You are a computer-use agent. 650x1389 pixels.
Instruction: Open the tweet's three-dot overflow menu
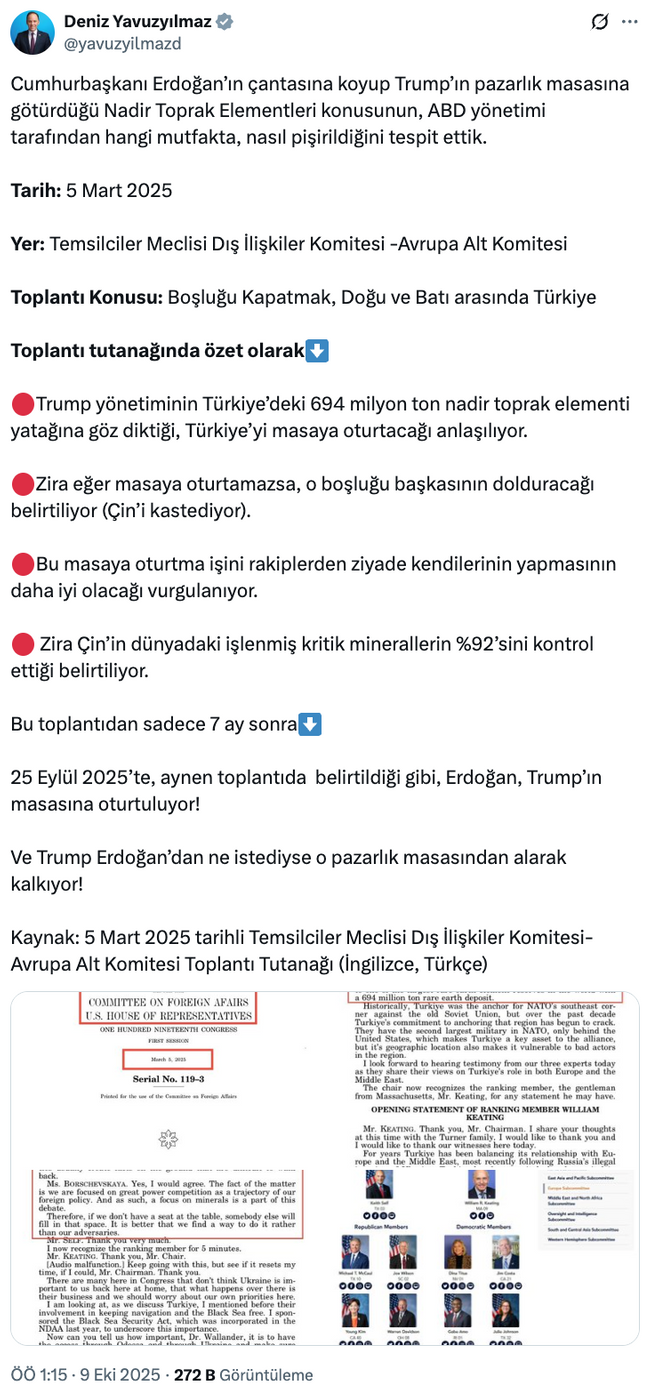click(628, 22)
